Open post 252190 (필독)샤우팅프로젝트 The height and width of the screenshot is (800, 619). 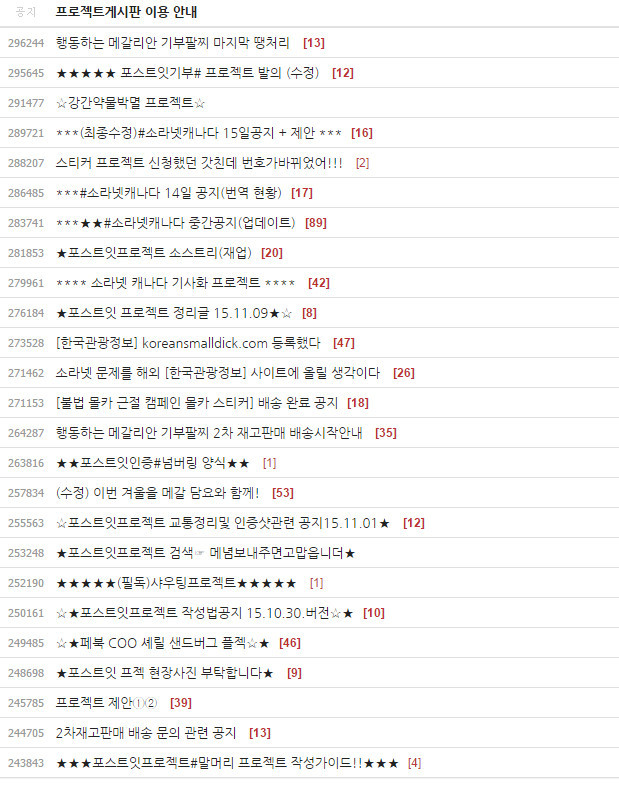point(176,583)
